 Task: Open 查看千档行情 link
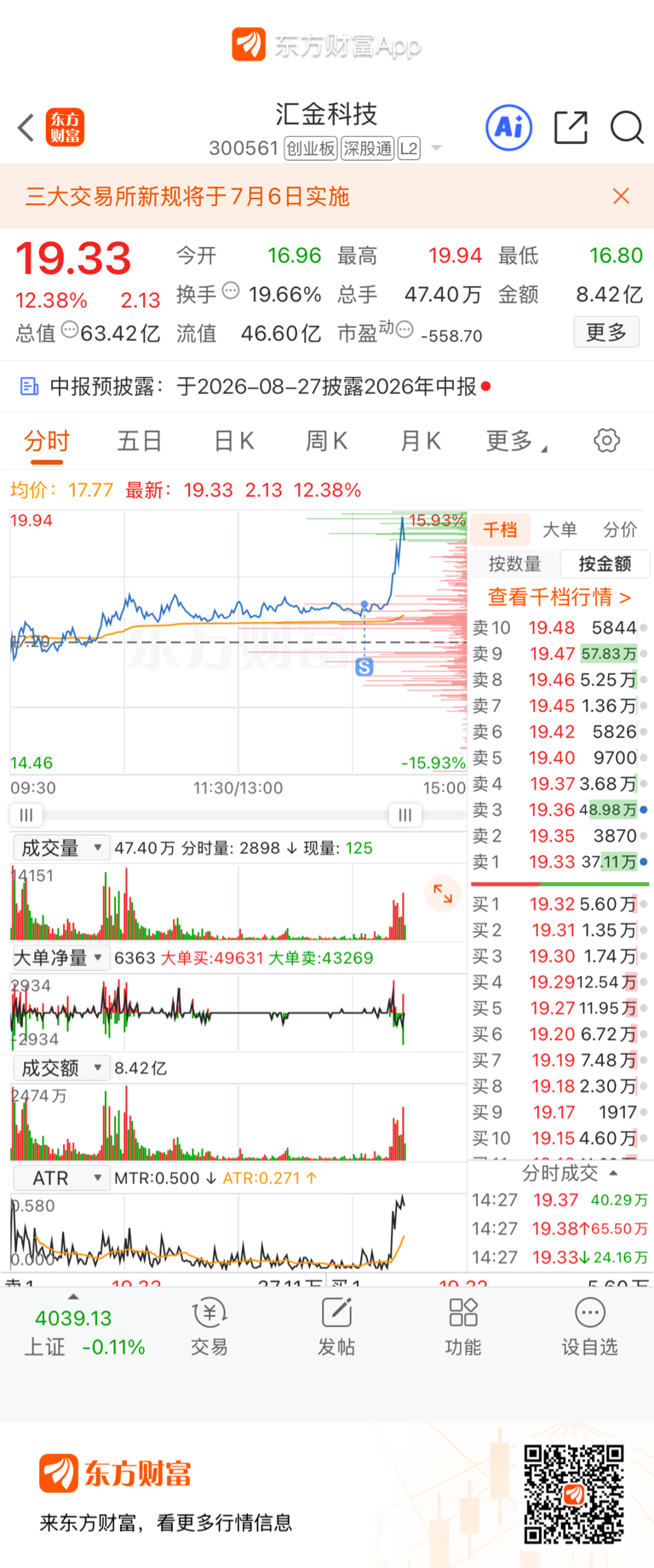pos(559,597)
